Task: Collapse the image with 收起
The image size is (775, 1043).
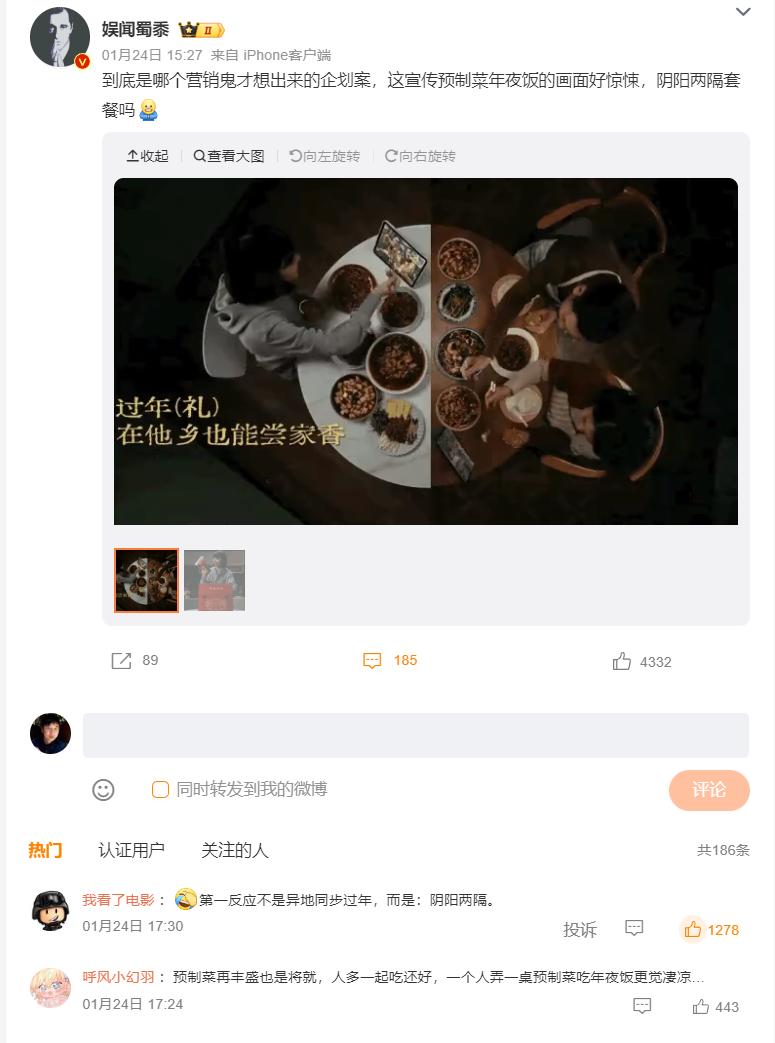Action: click(148, 156)
